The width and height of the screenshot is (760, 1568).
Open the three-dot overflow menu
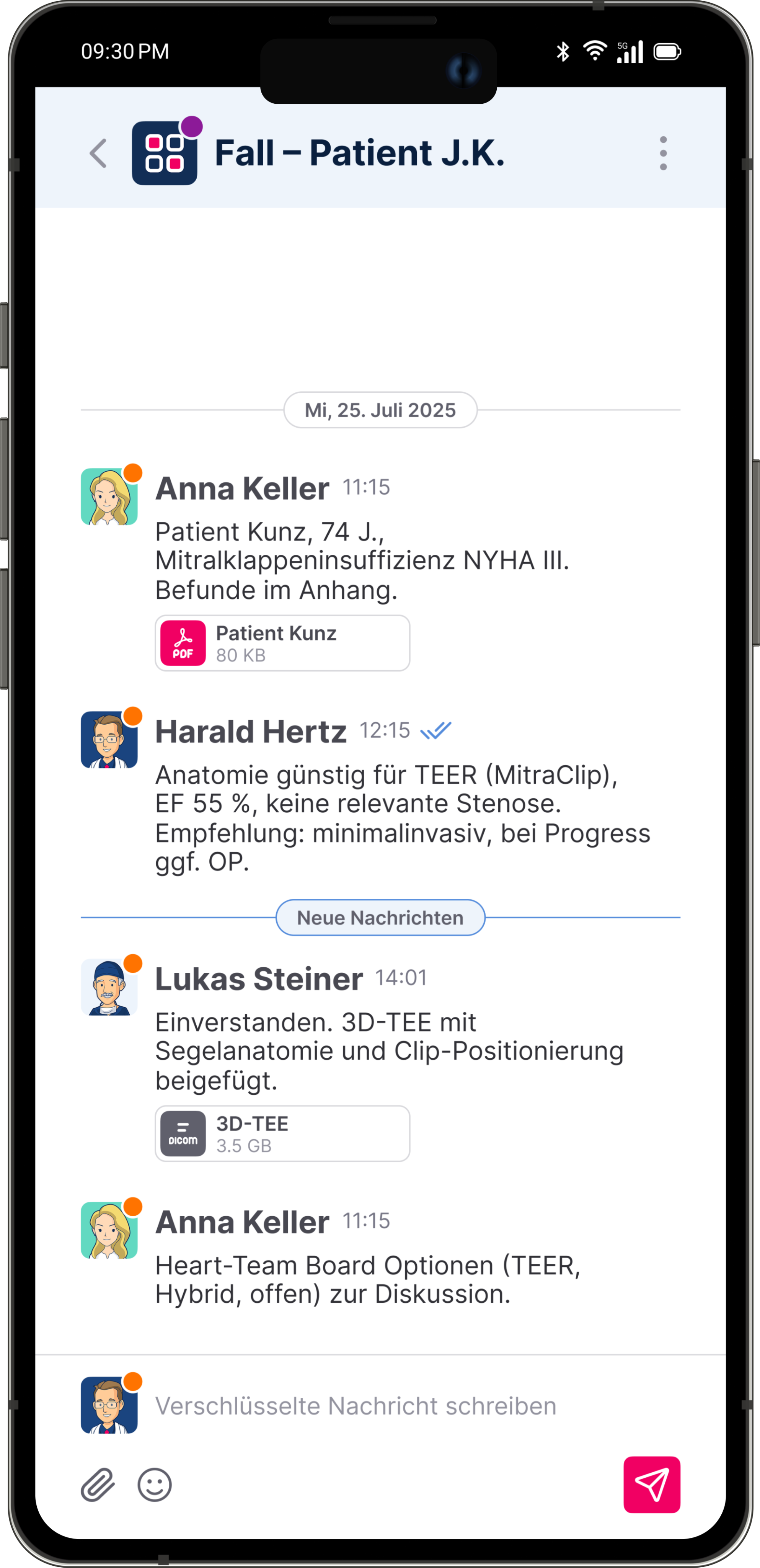point(663,153)
